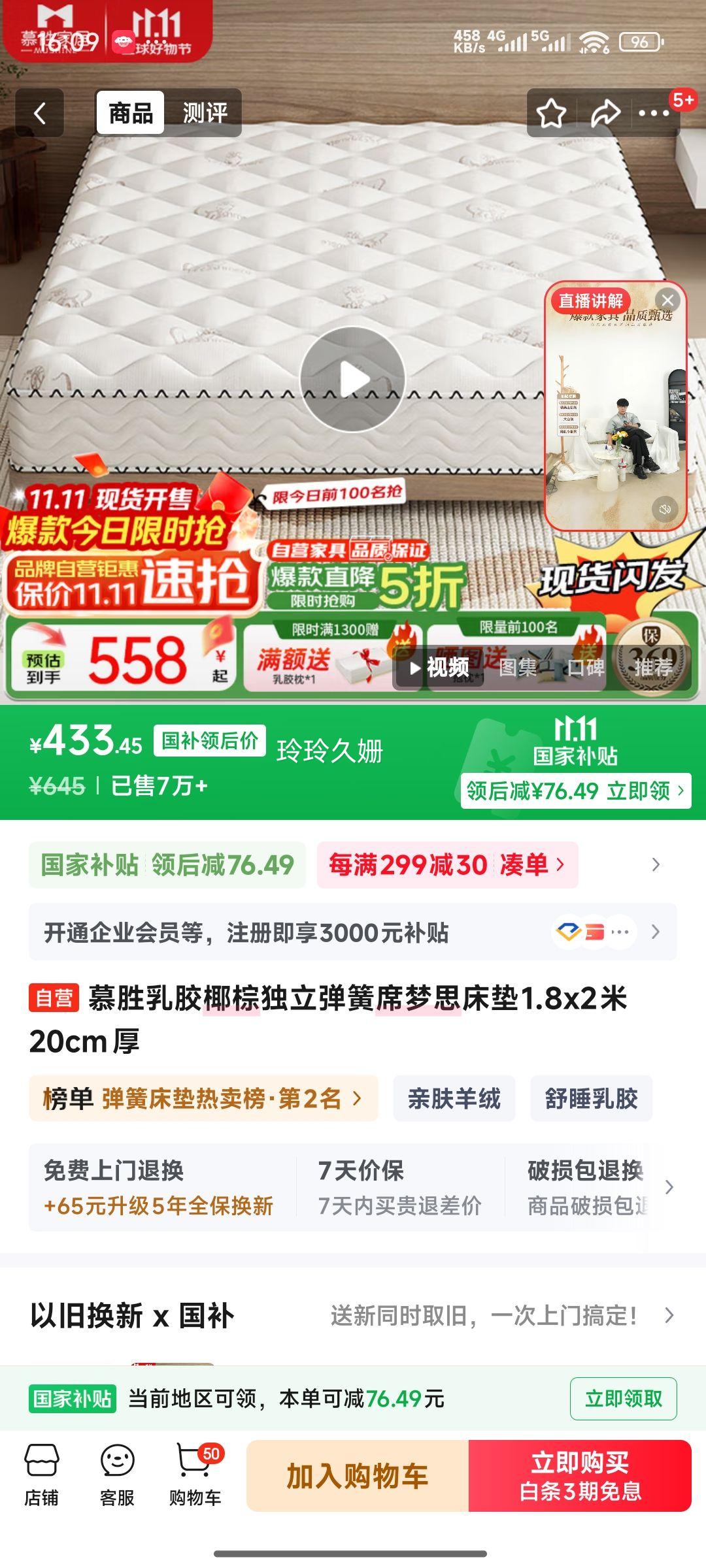
Task: Share this product
Action: click(605, 113)
